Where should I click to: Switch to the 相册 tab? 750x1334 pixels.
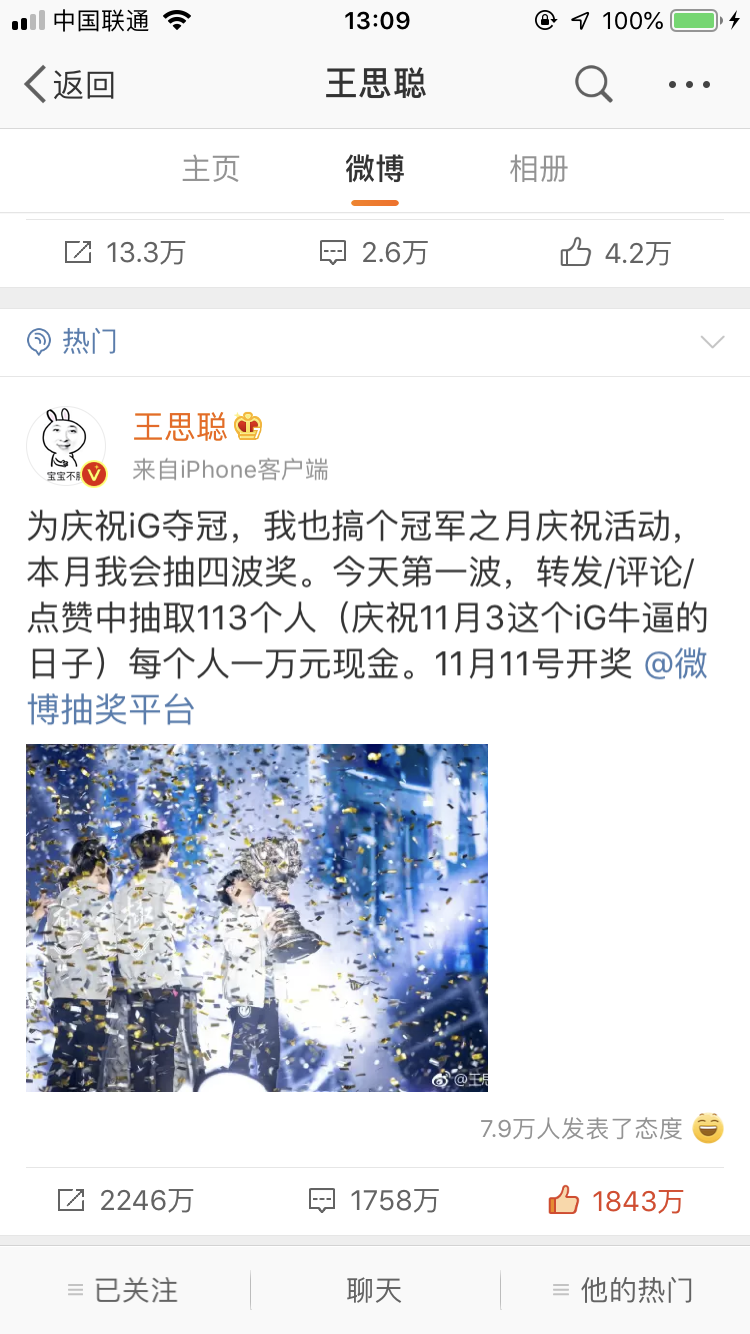(x=538, y=169)
